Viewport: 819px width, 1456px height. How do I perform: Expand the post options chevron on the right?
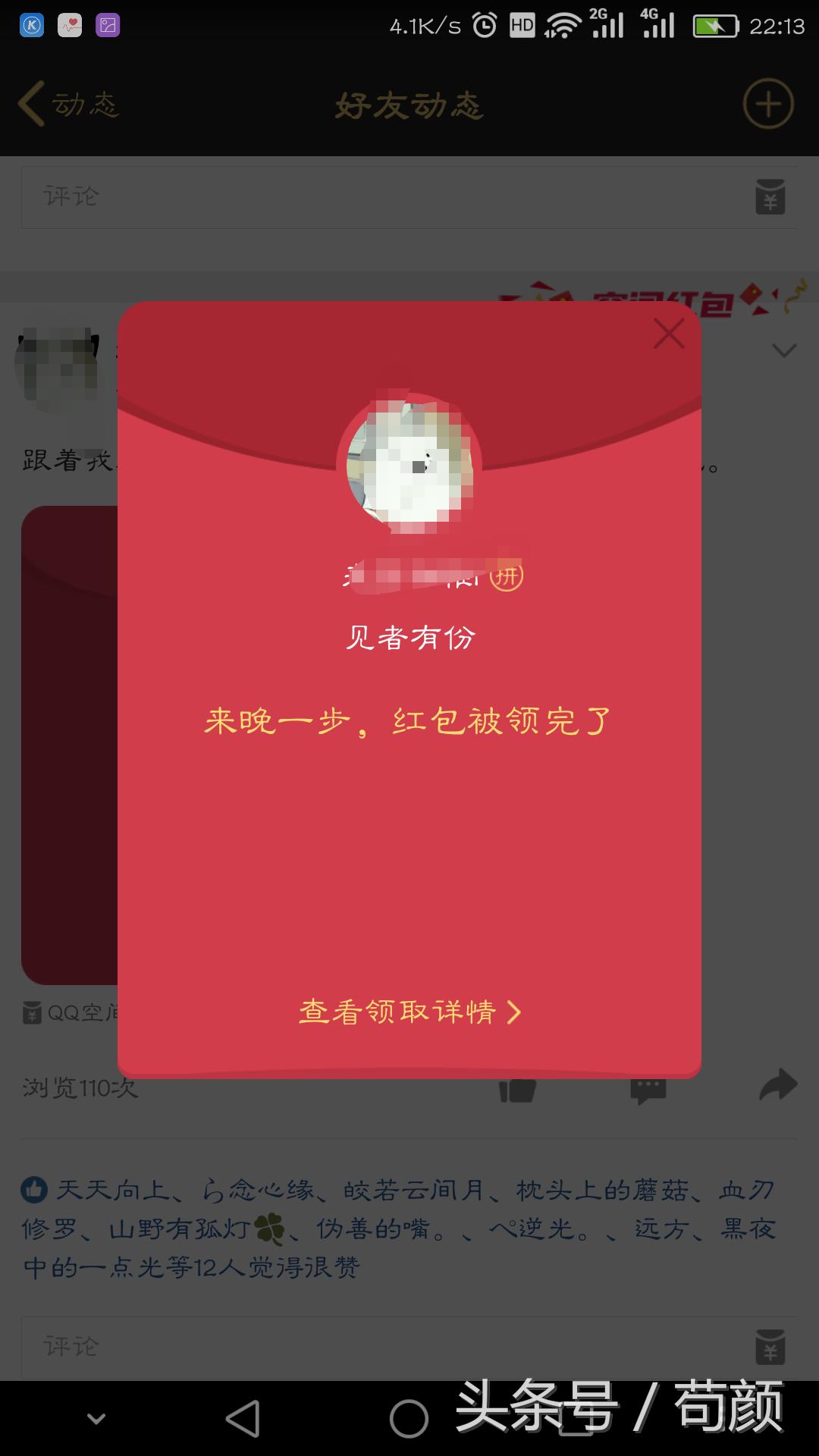coord(785,350)
